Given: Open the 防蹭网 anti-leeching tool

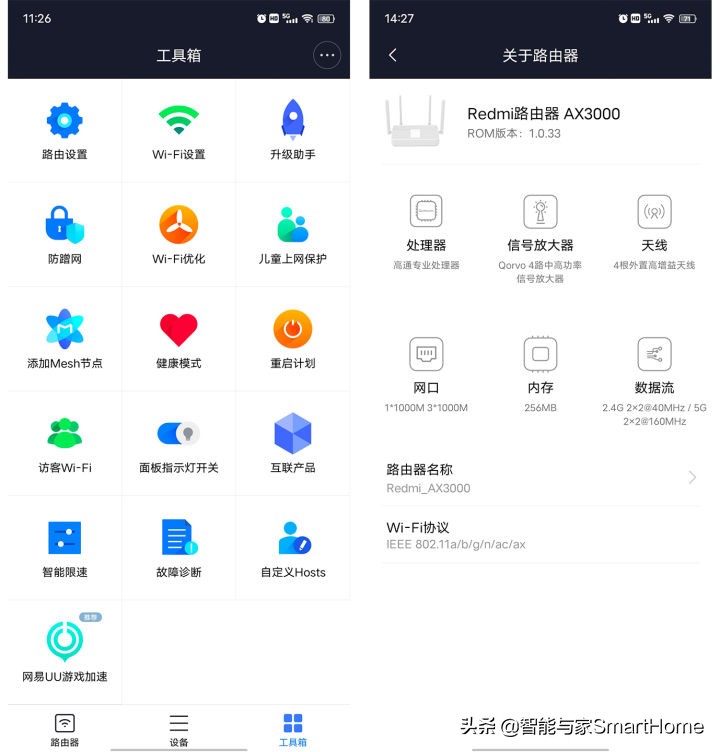Looking at the screenshot, I should pos(64,234).
